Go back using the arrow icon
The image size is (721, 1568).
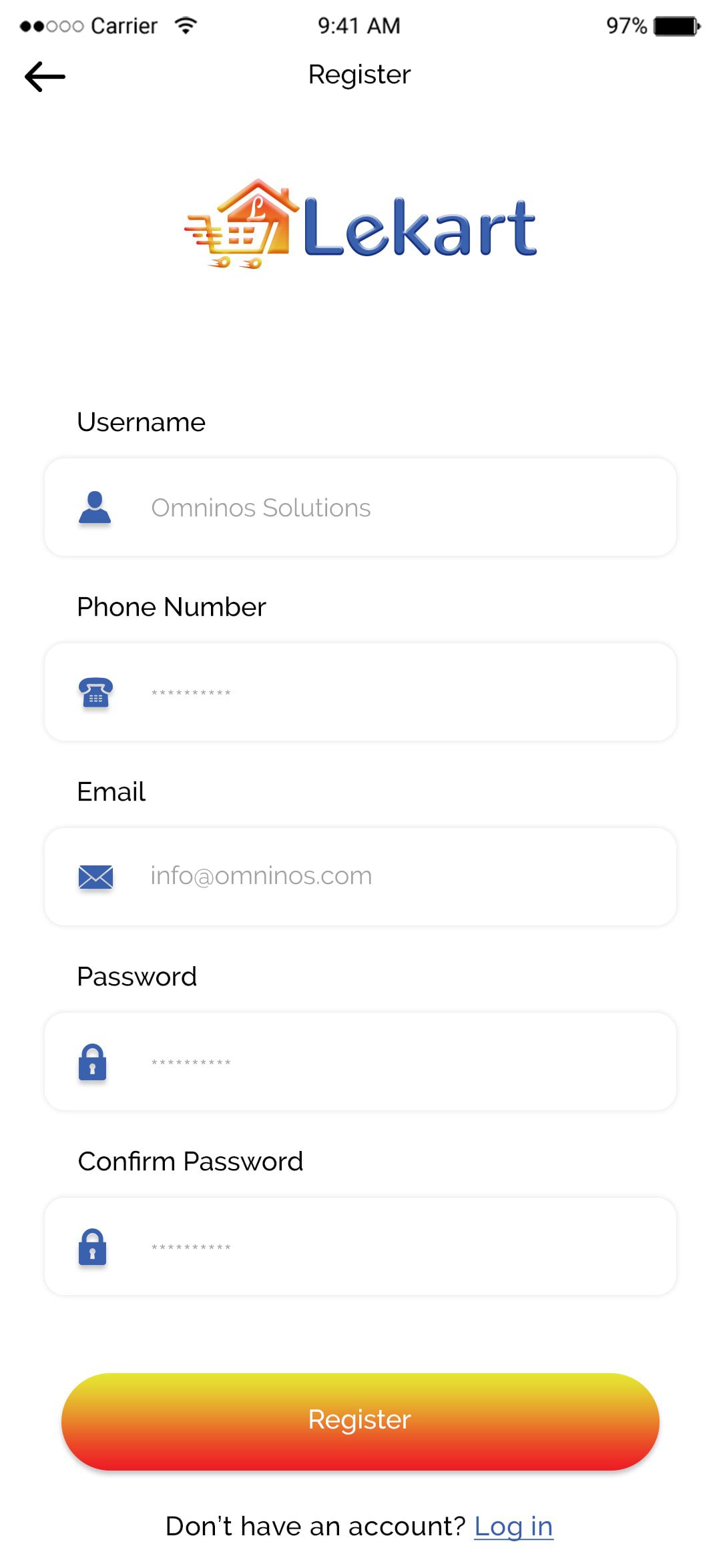(x=45, y=77)
